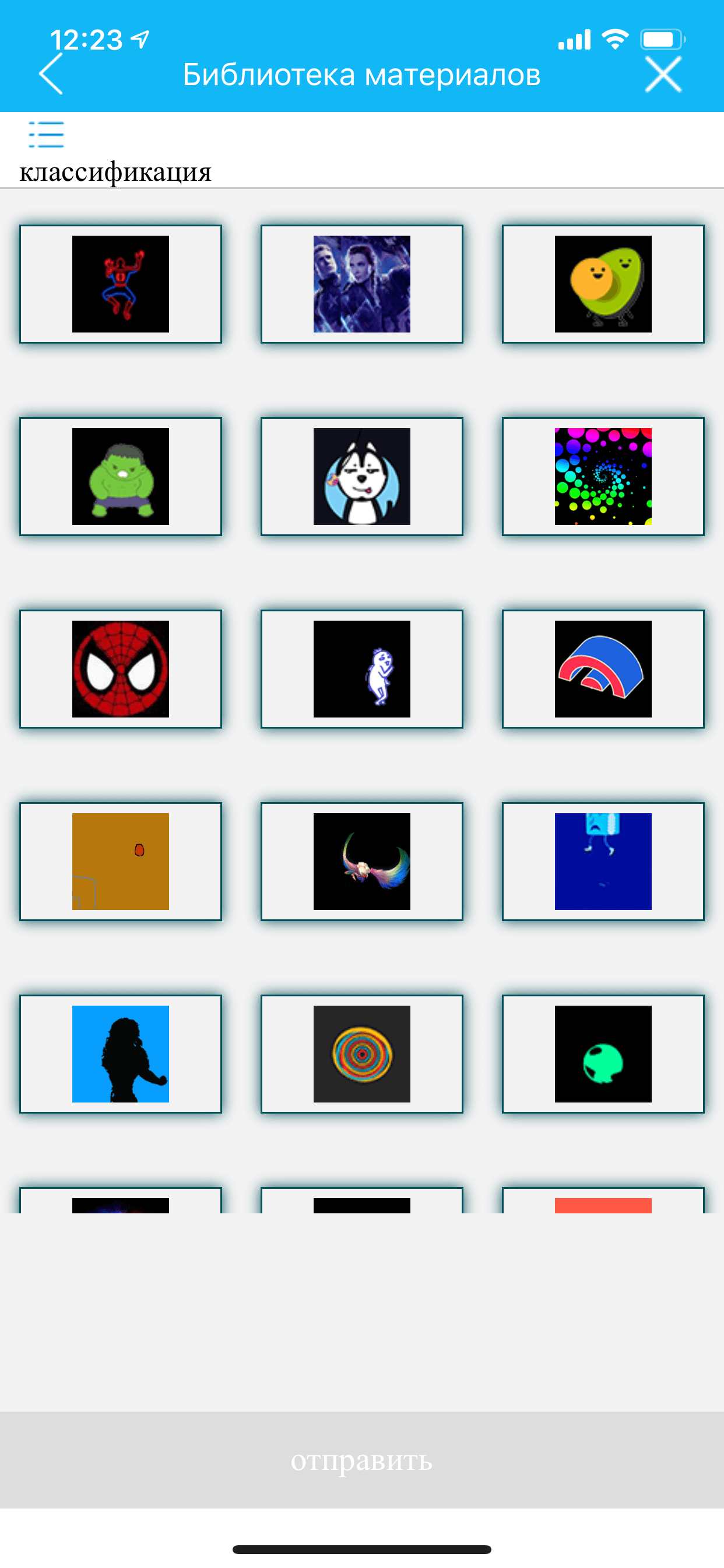Choose the green glowing ball tile
The width and height of the screenshot is (724, 1568).
point(602,1053)
